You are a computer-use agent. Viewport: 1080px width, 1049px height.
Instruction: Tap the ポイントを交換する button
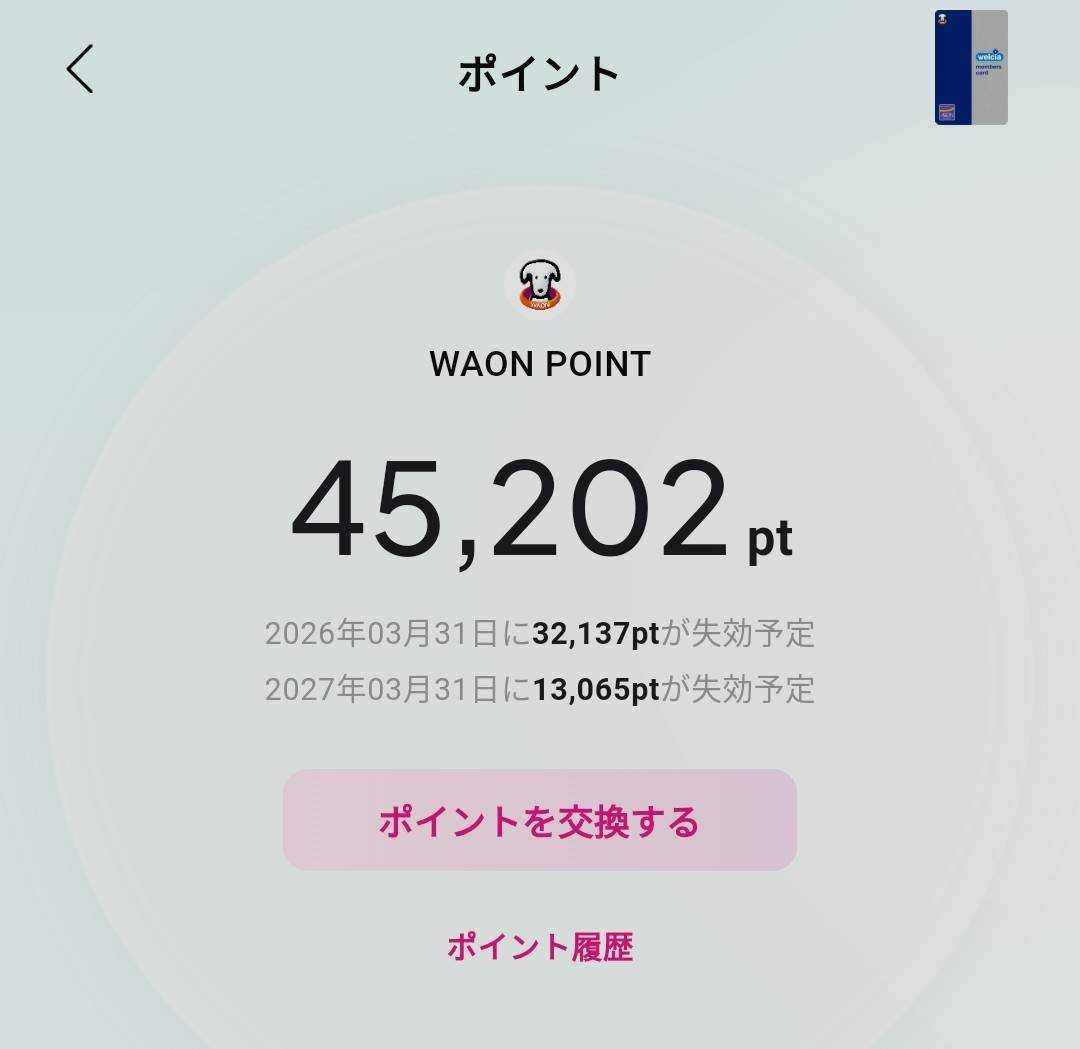pyautogui.click(x=539, y=820)
